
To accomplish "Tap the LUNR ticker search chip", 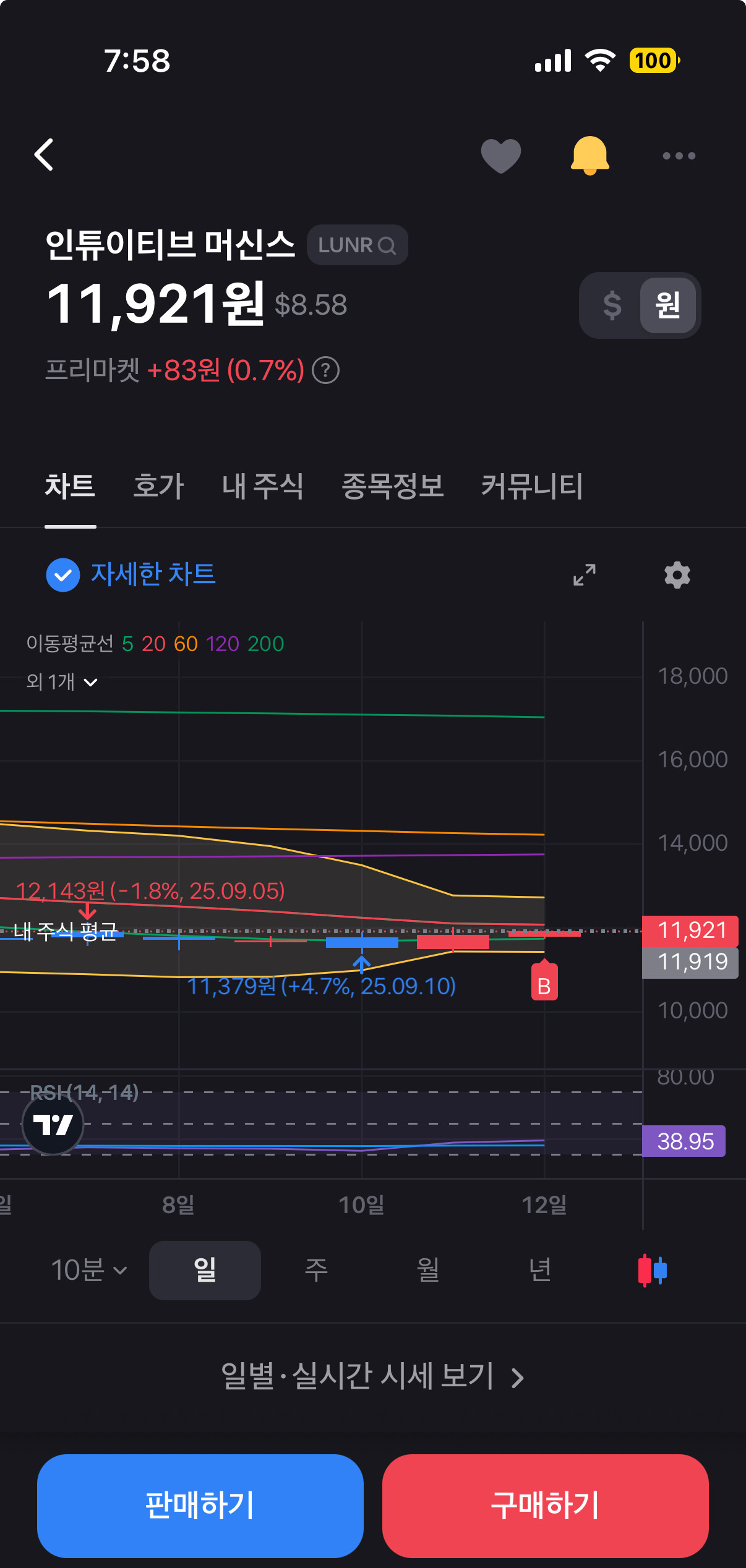I will (357, 245).
